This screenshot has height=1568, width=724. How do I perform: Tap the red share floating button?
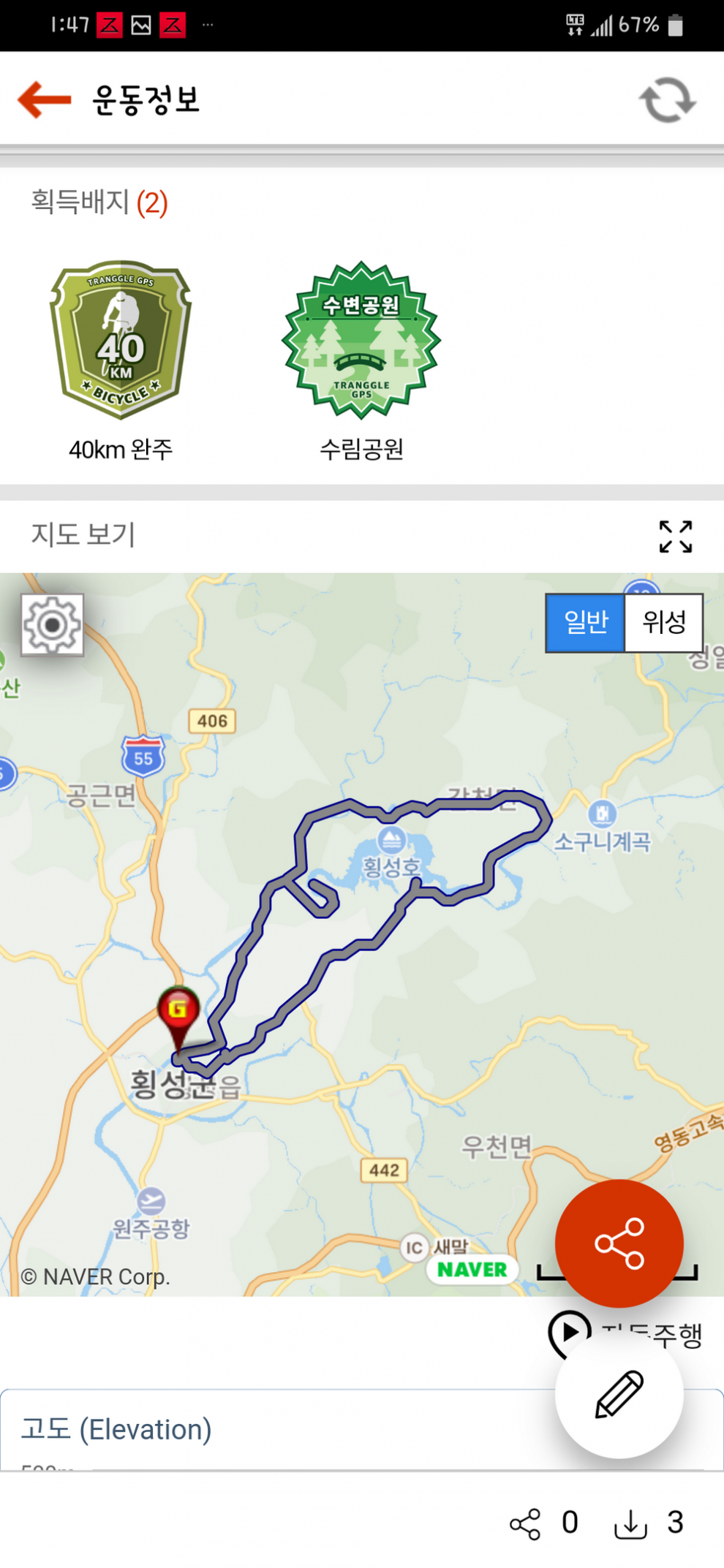[619, 1243]
